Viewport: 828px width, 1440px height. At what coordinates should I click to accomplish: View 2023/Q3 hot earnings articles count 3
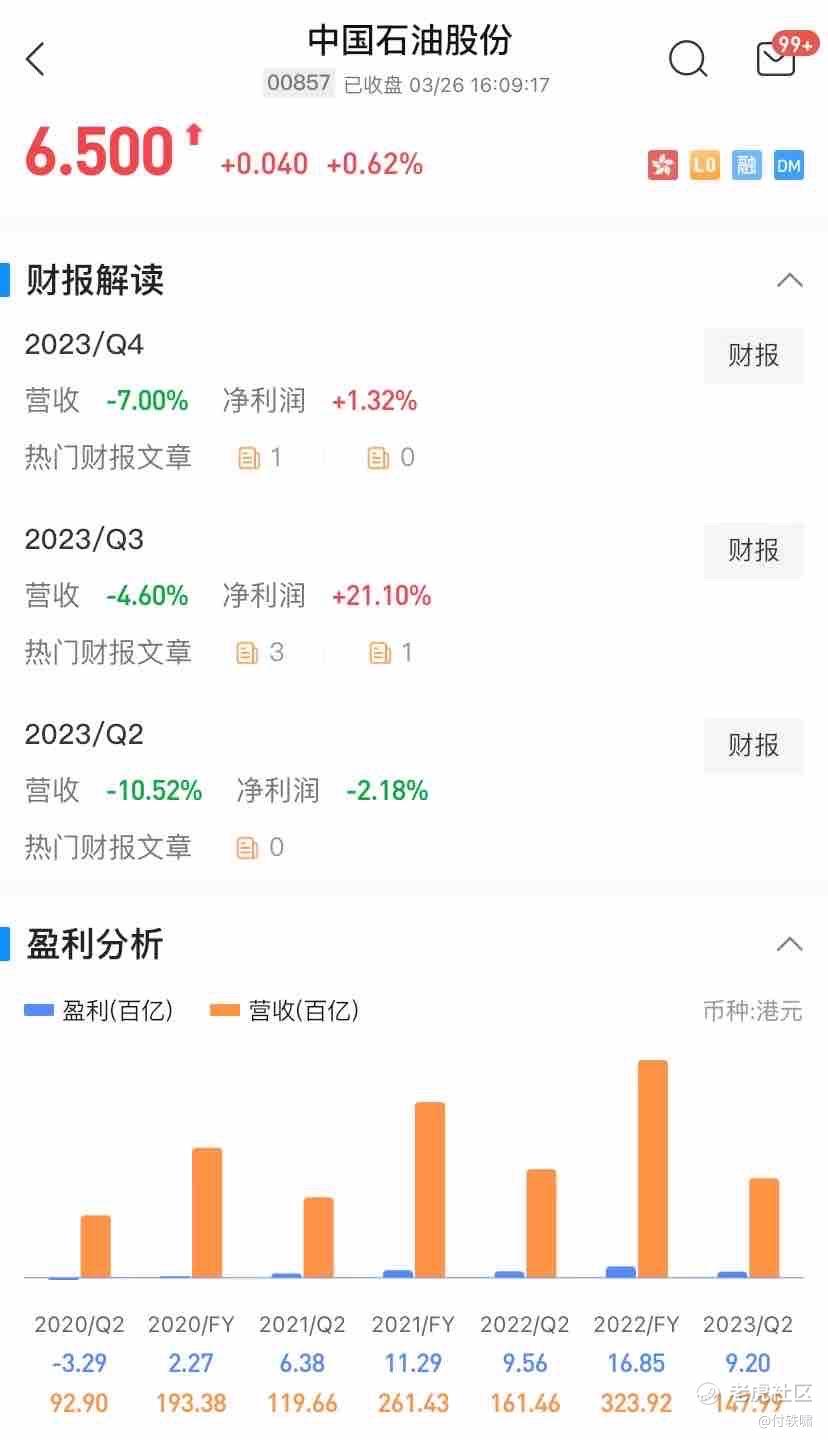point(261,653)
